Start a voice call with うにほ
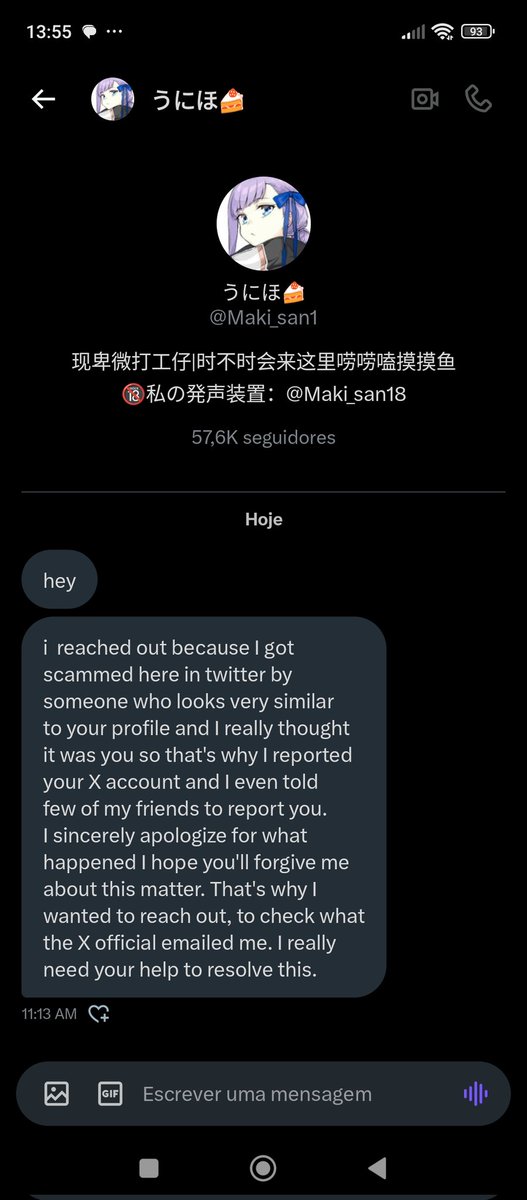527x1200 pixels. tap(479, 99)
